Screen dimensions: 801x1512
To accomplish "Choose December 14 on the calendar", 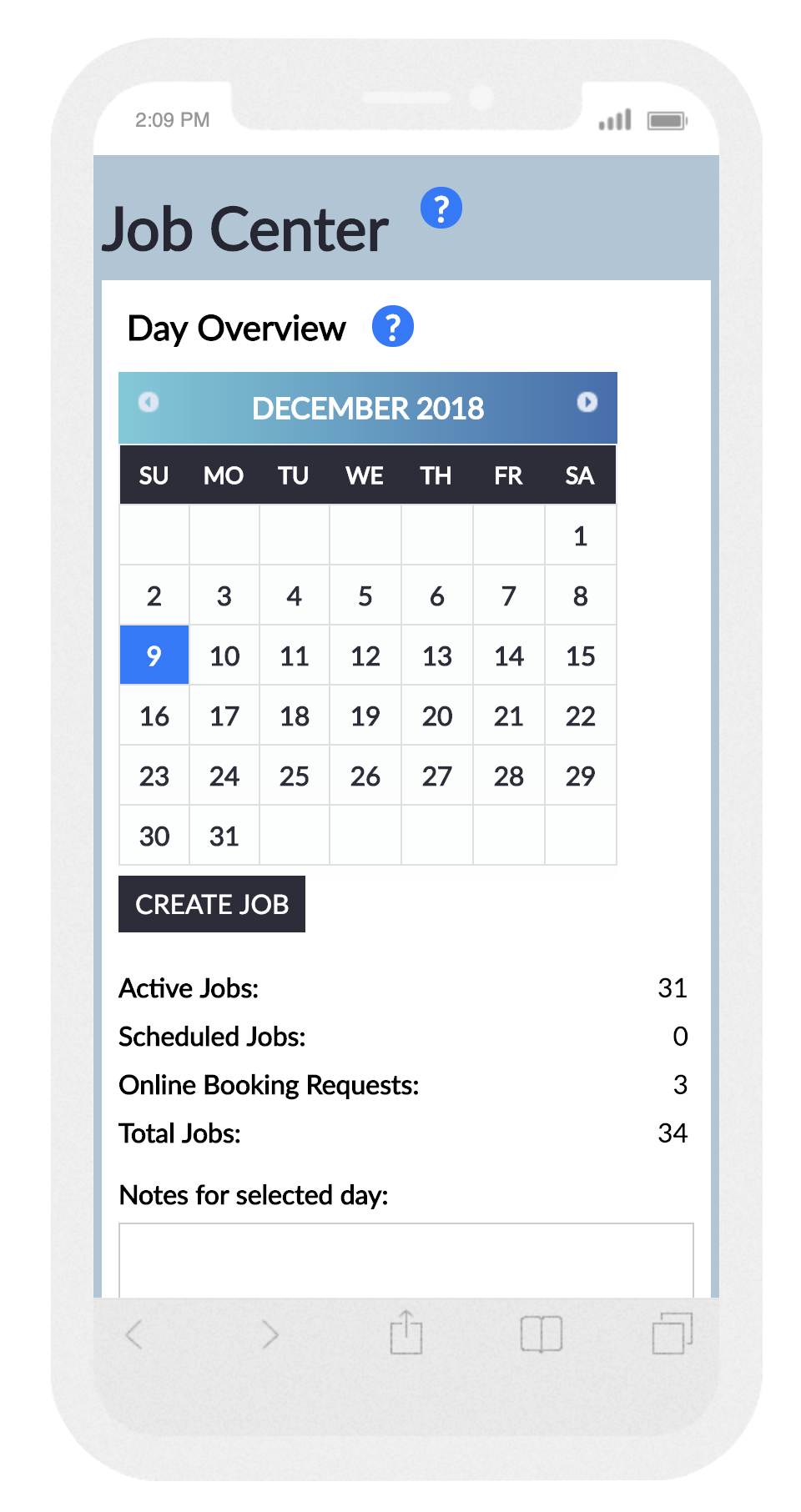I will tap(508, 656).
